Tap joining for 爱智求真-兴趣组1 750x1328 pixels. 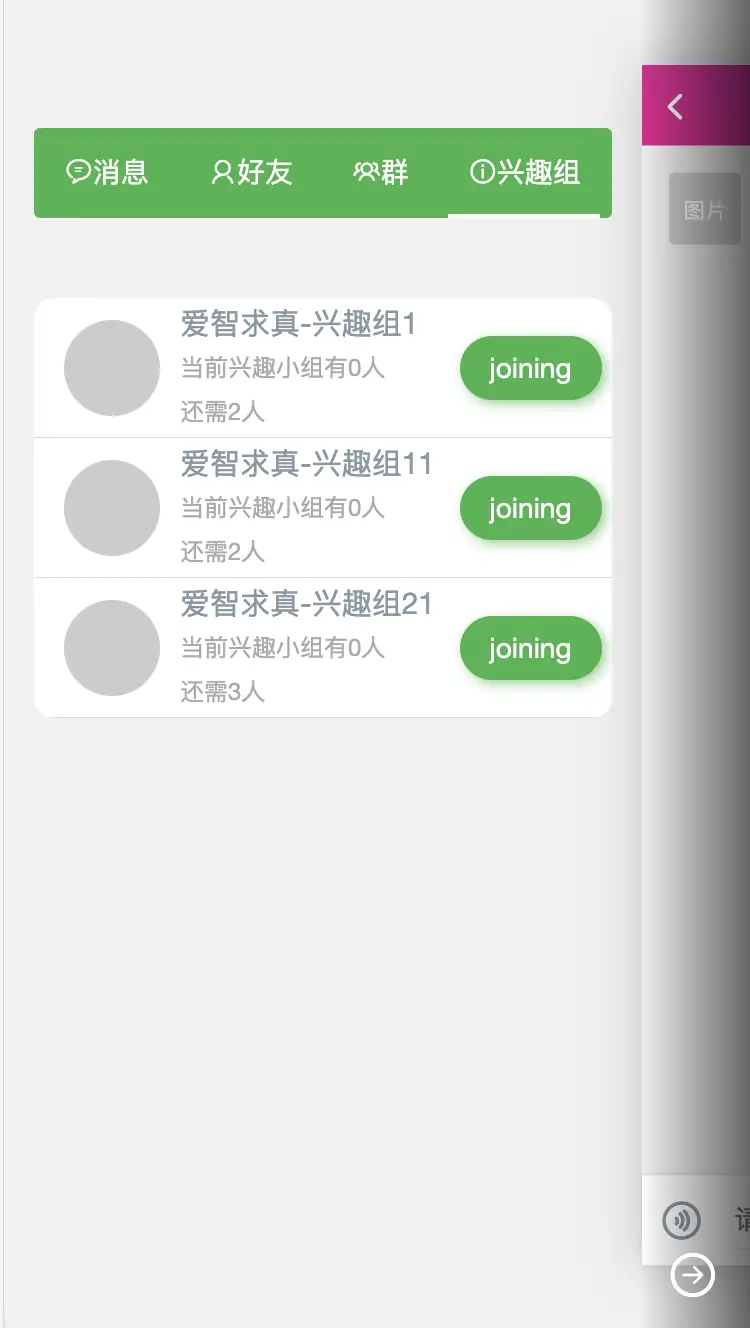click(x=530, y=368)
